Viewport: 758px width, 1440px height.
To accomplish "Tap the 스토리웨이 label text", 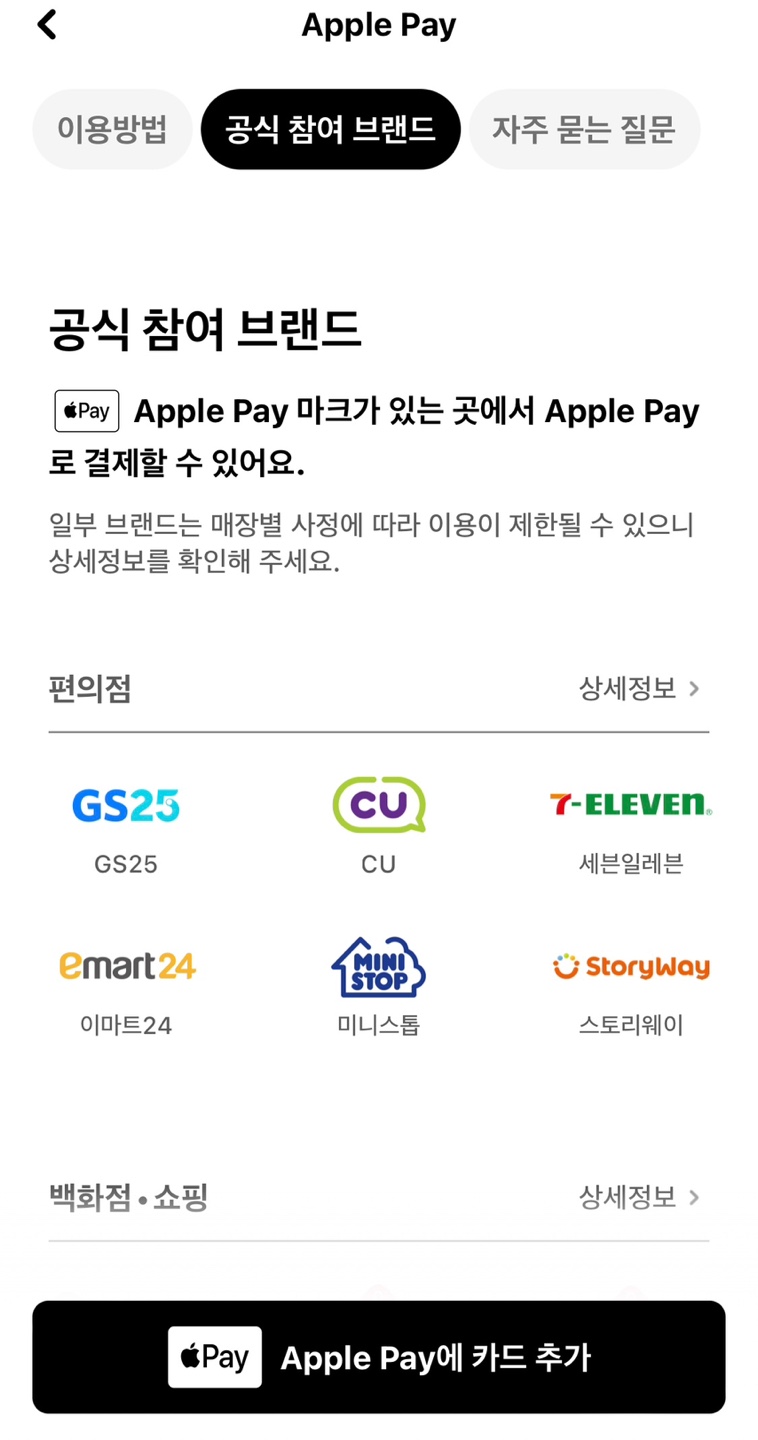I will [x=630, y=1024].
